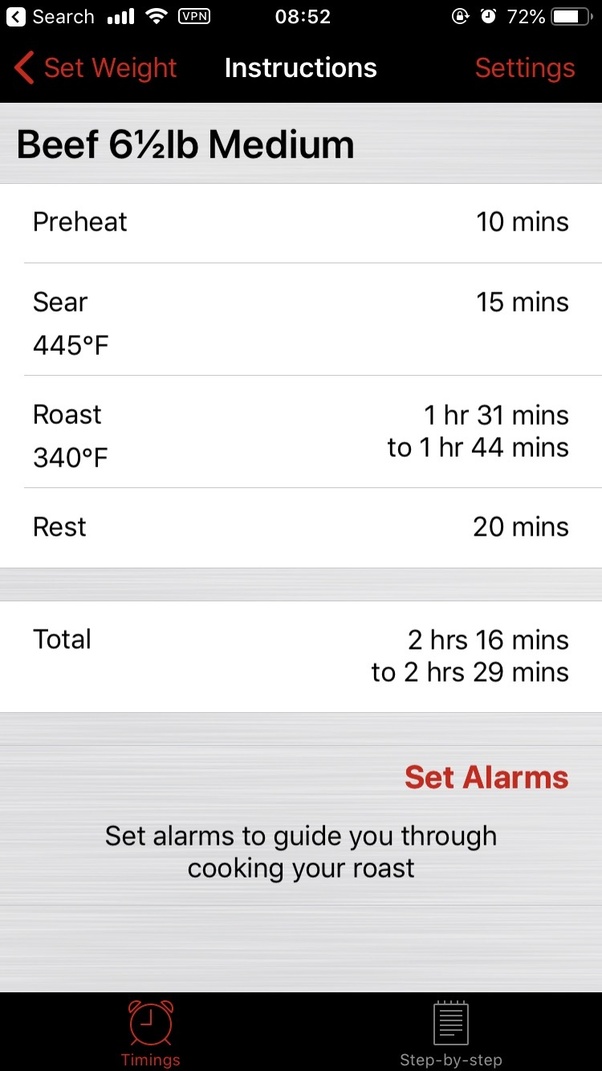Viewport: 602px width, 1071px height.
Task: Go back to Set Weight
Action: click(x=96, y=68)
